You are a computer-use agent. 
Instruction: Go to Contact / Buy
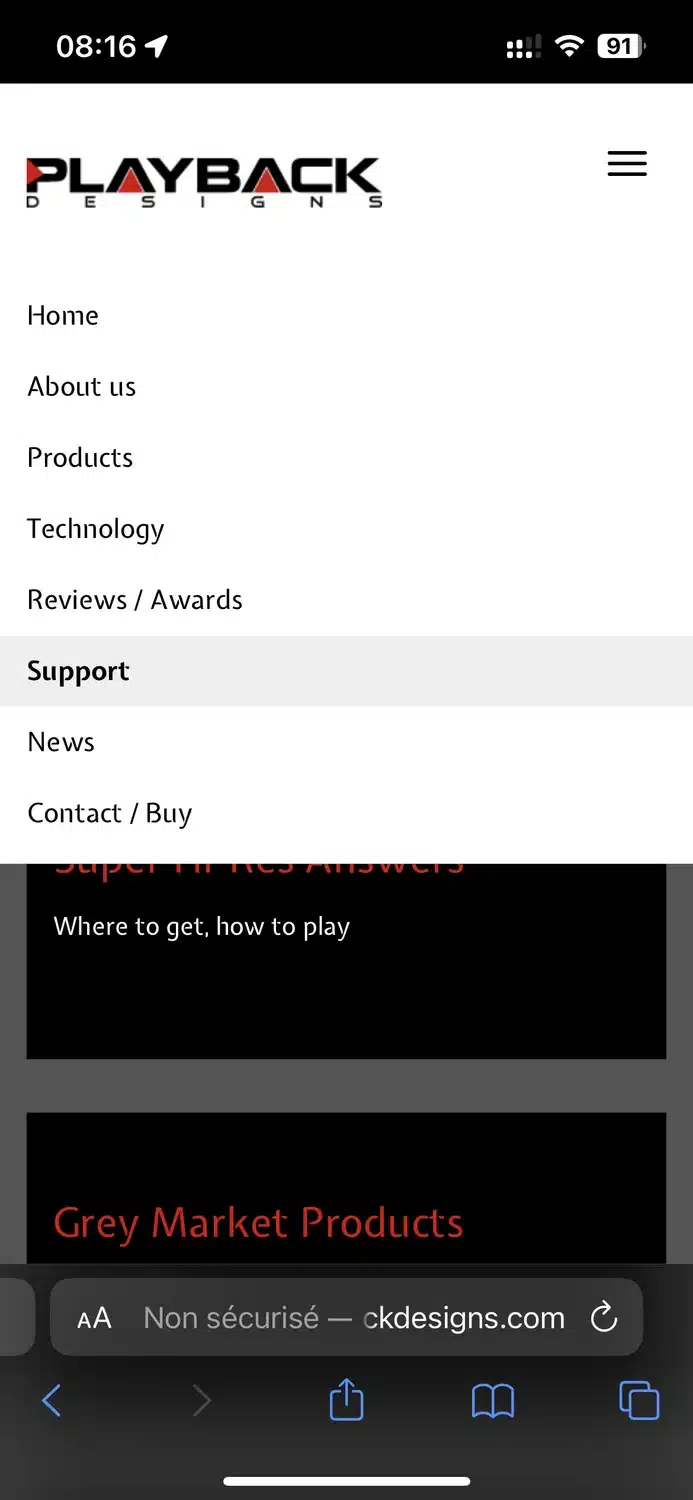coord(110,813)
